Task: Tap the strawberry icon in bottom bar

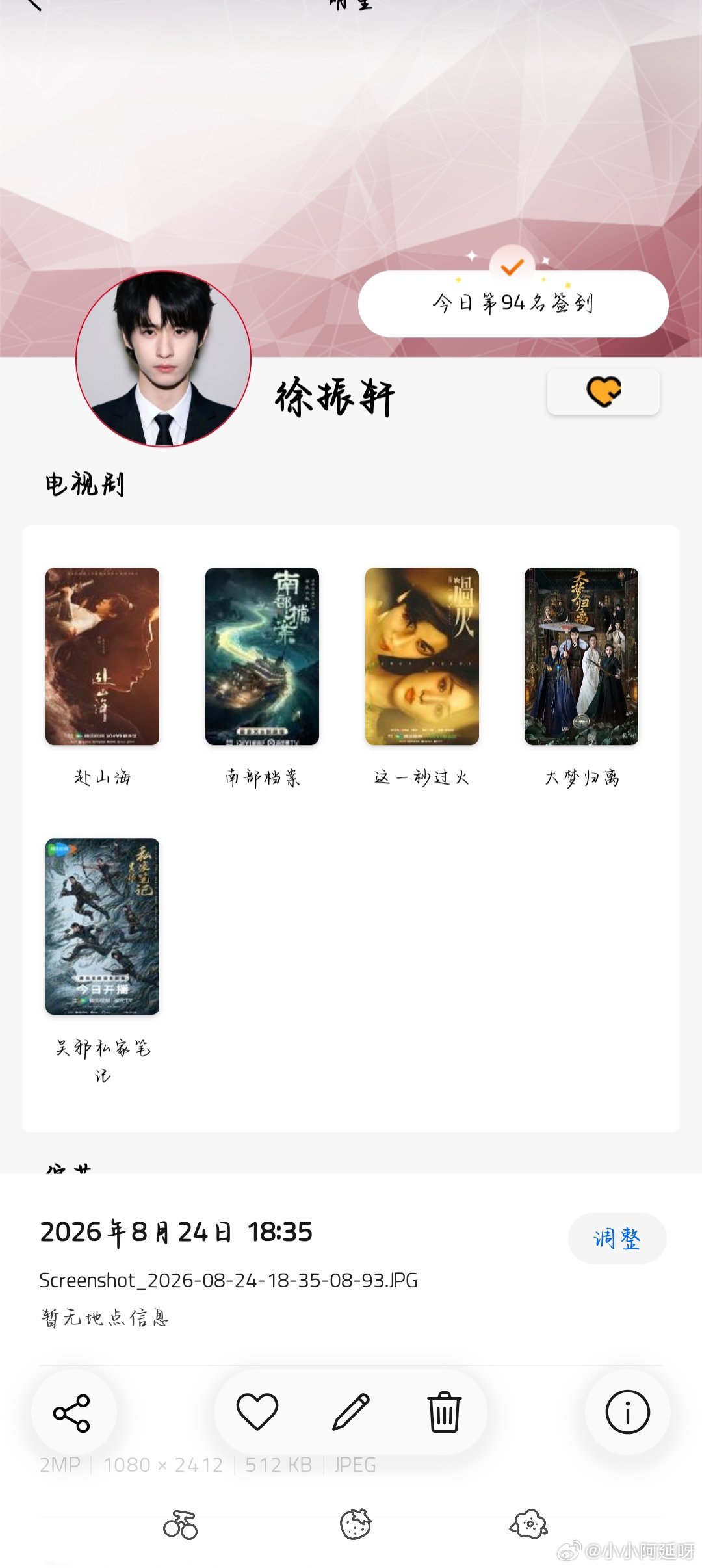Action: point(356,1524)
